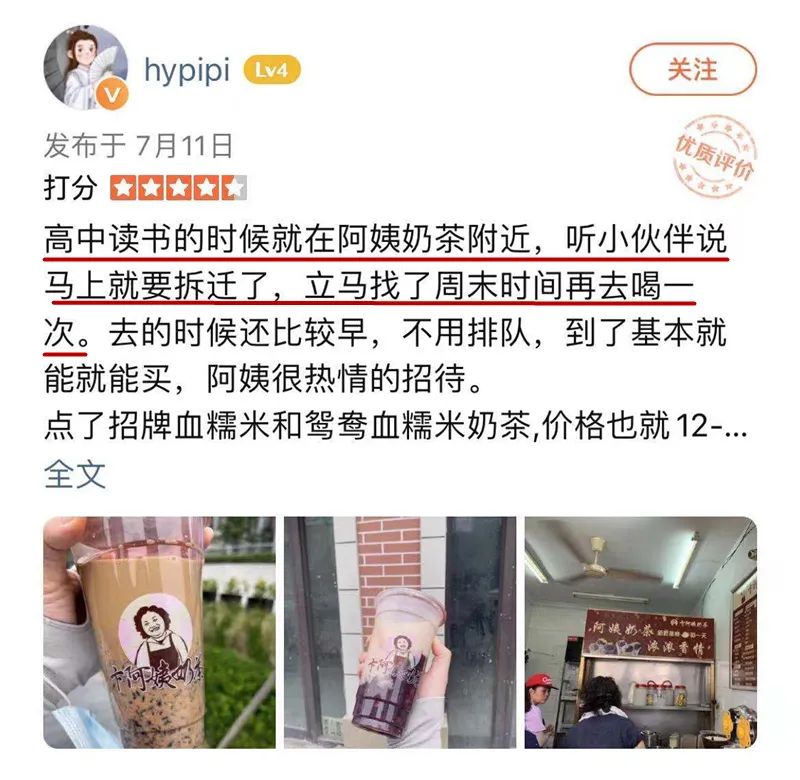This screenshot has height=780, width=800.
Task: Open the hypipi username profile
Action: tap(186, 70)
